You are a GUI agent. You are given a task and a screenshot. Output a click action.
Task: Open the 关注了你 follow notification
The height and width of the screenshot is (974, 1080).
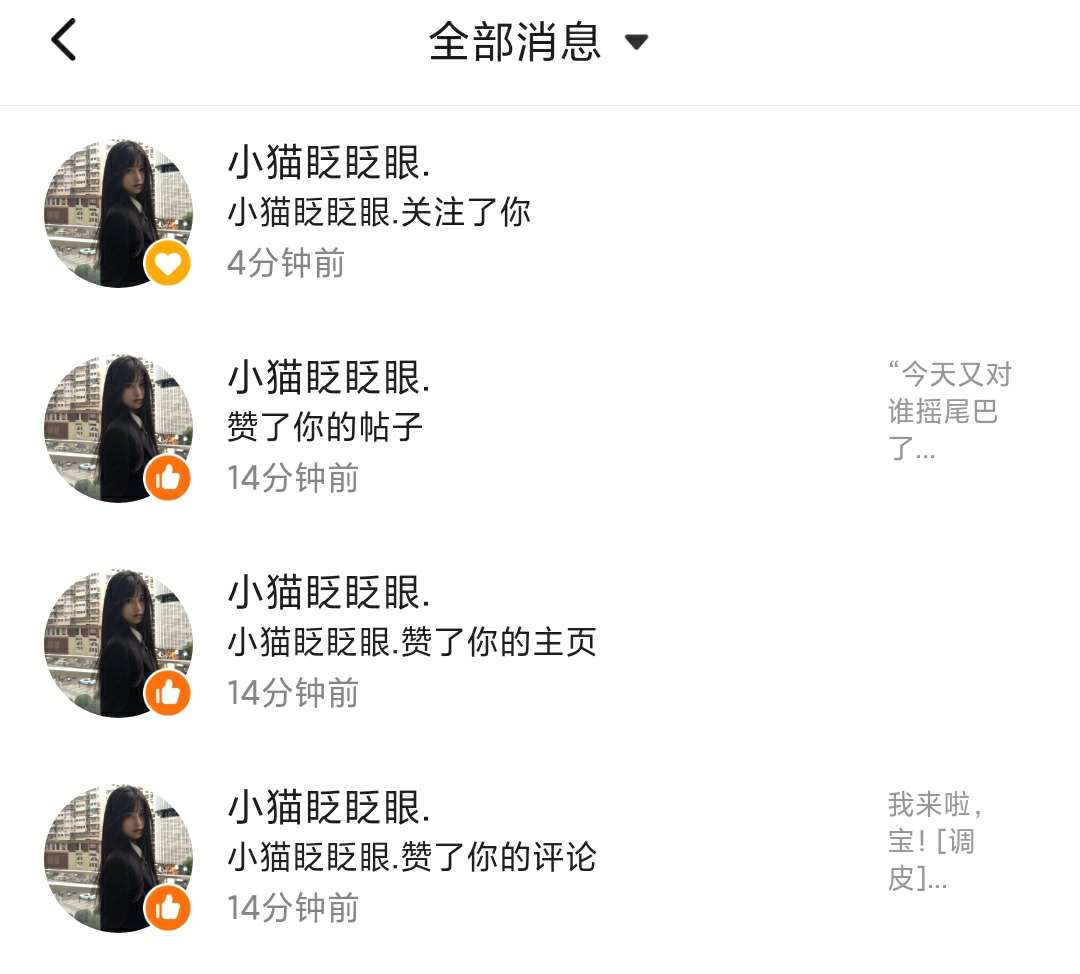[x=380, y=213]
